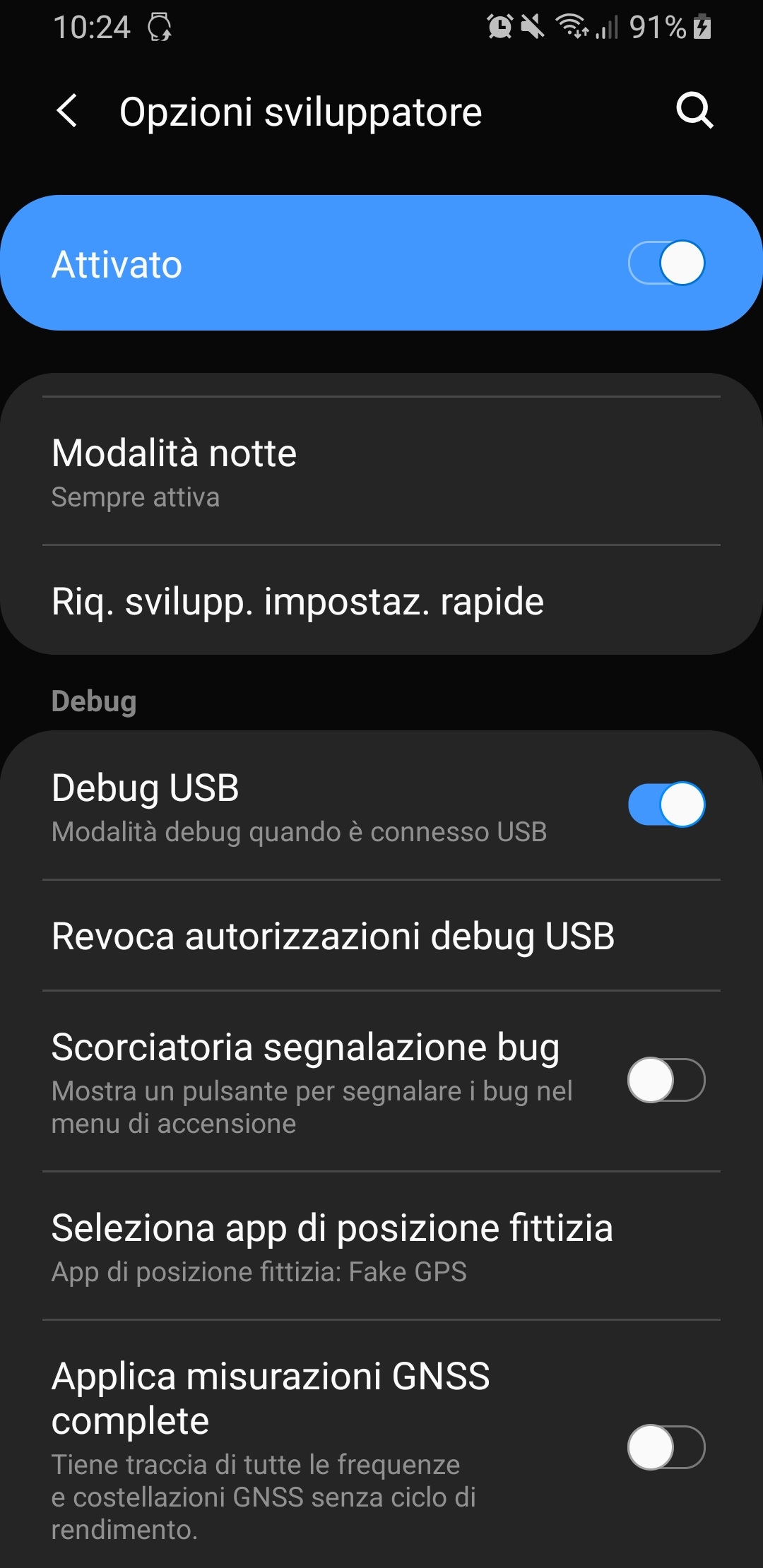Open the search magnifier icon
The width and height of the screenshot is (763, 1568).
tap(694, 110)
